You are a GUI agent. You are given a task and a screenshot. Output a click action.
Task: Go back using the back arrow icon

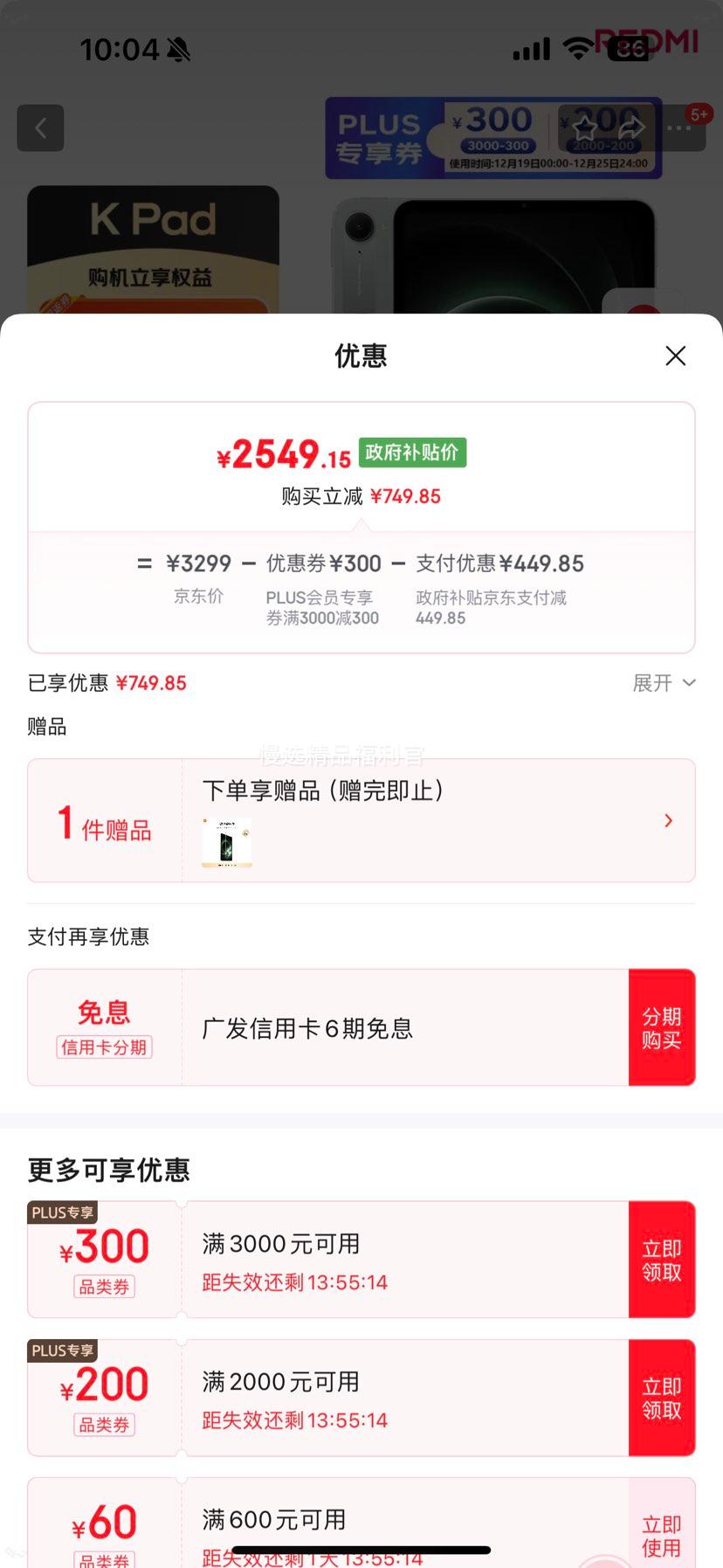coord(40,128)
